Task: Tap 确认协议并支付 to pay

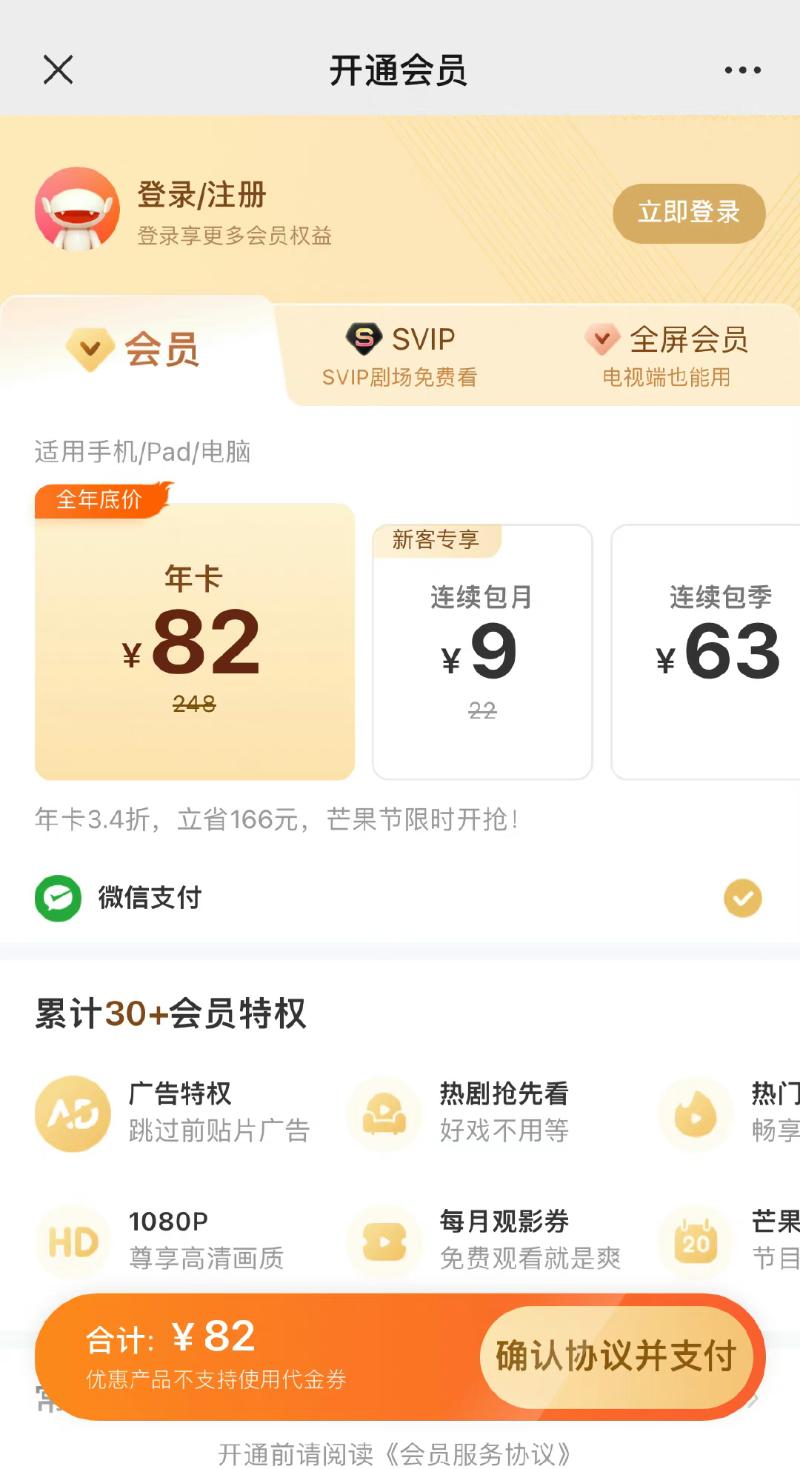Action: pyautogui.click(x=616, y=1356)
